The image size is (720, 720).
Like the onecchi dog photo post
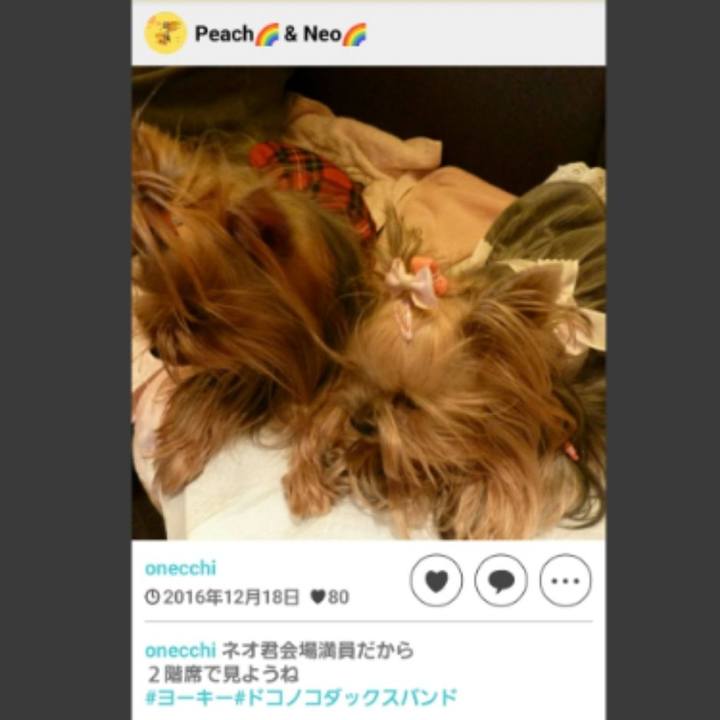[436, 581]
